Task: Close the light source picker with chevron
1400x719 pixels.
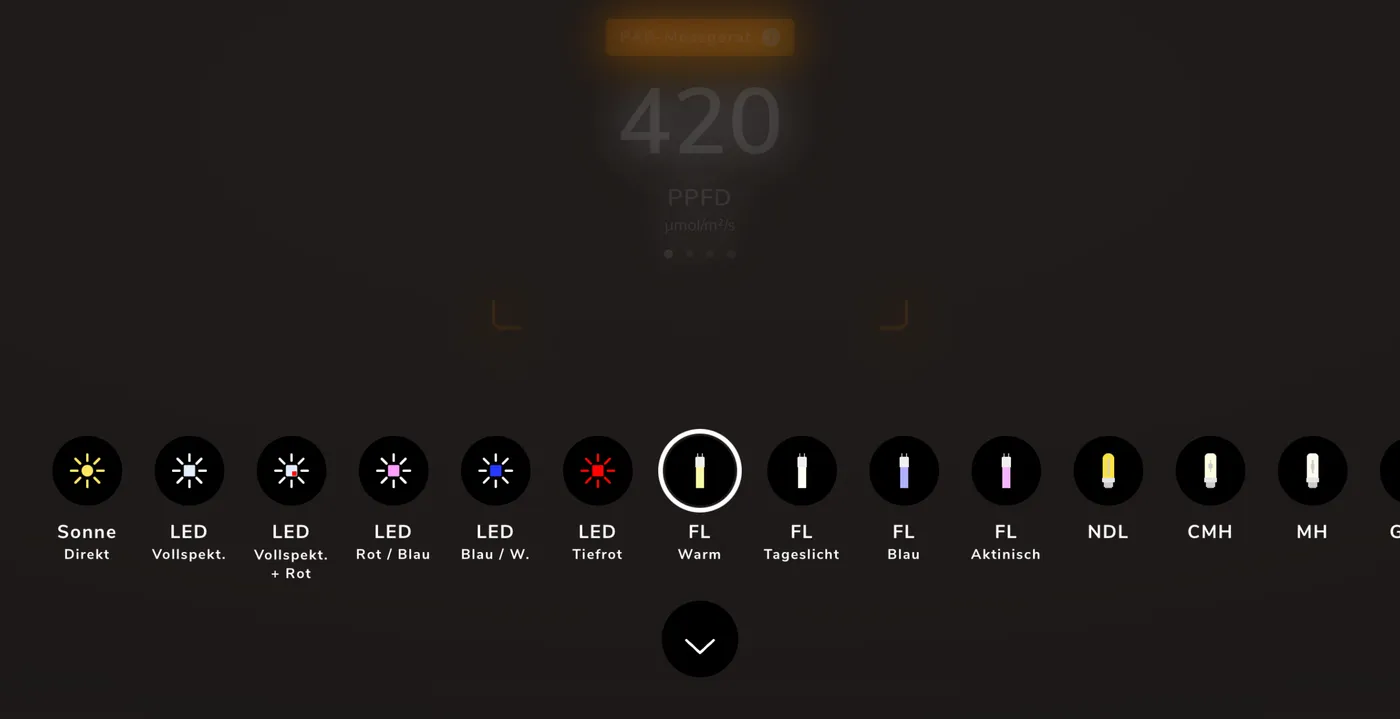Action: (699, 639)
